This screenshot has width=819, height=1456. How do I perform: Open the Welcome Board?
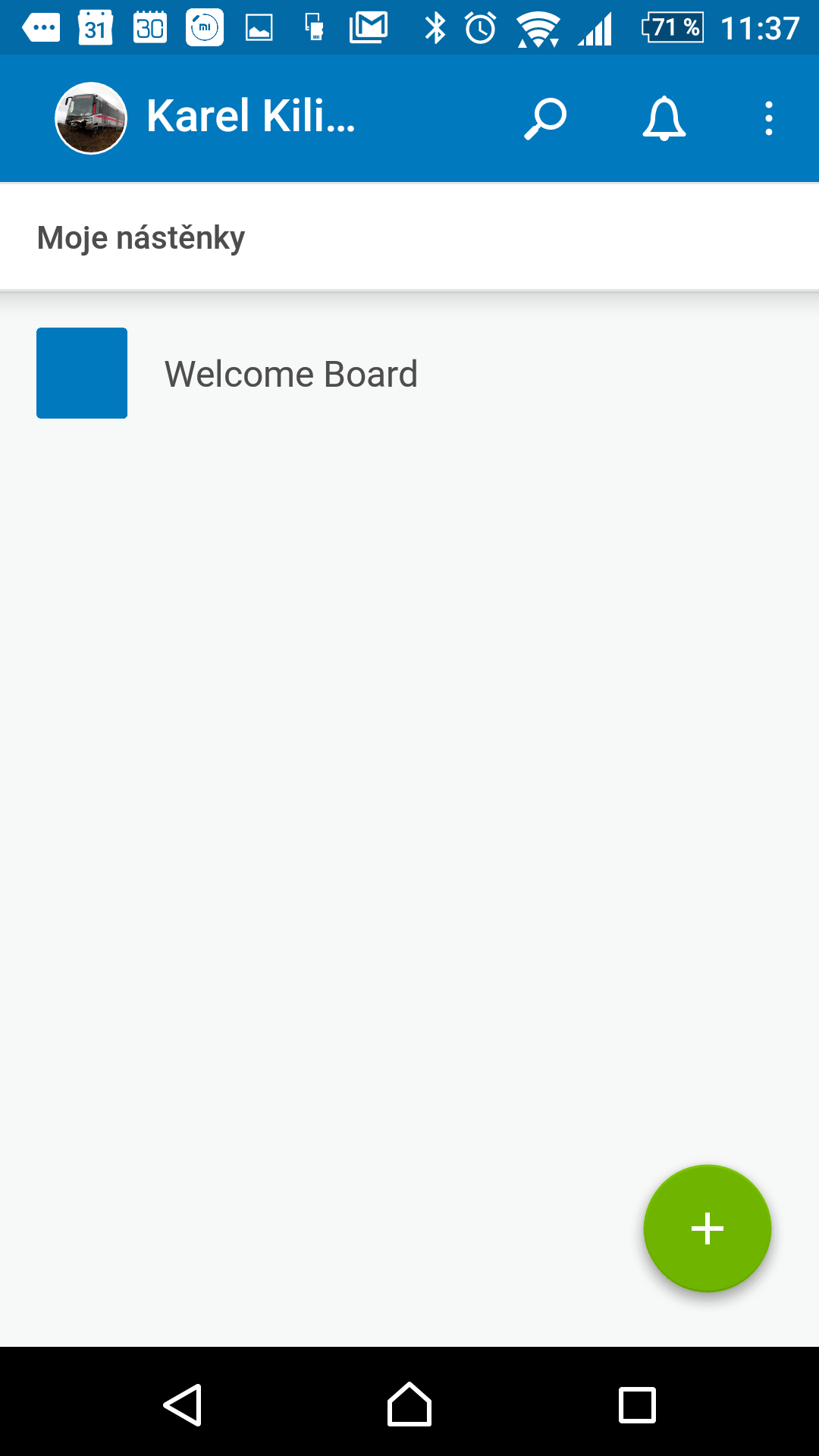[x=409, y=373]
